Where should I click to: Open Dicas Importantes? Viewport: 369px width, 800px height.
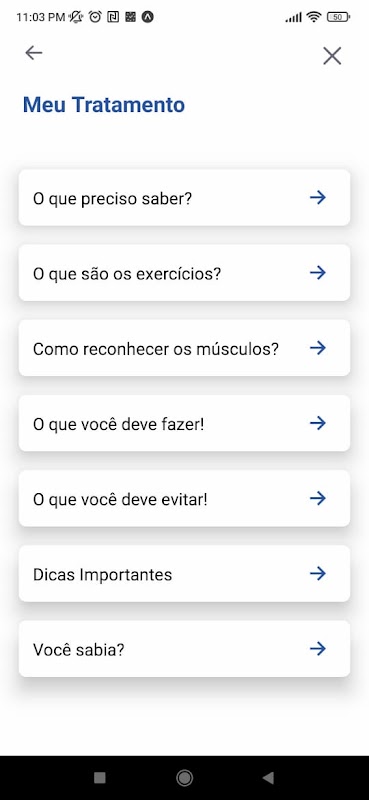point(184,573)
